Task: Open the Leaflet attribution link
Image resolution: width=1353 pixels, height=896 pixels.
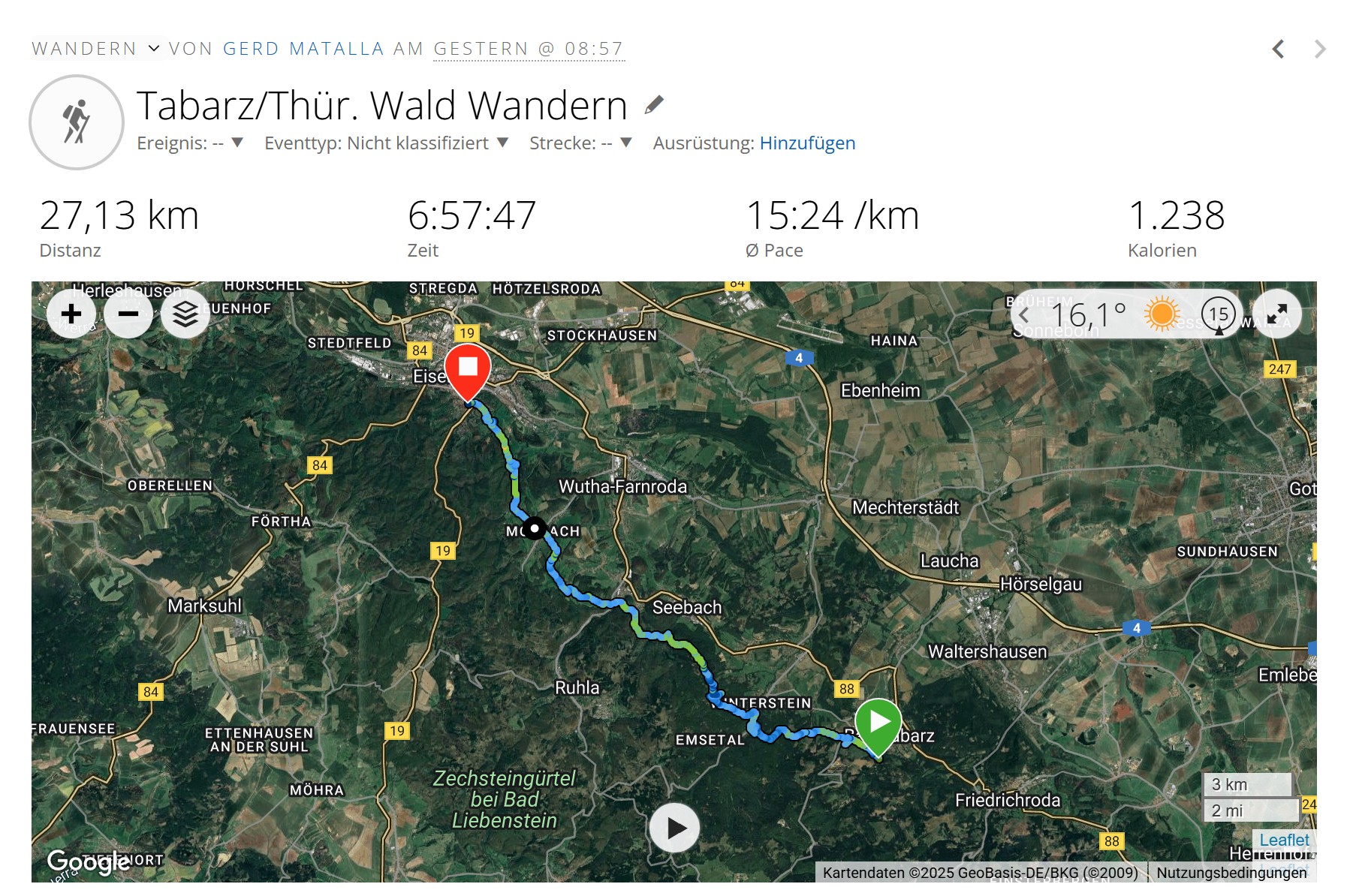Action: click(1284, 840)
